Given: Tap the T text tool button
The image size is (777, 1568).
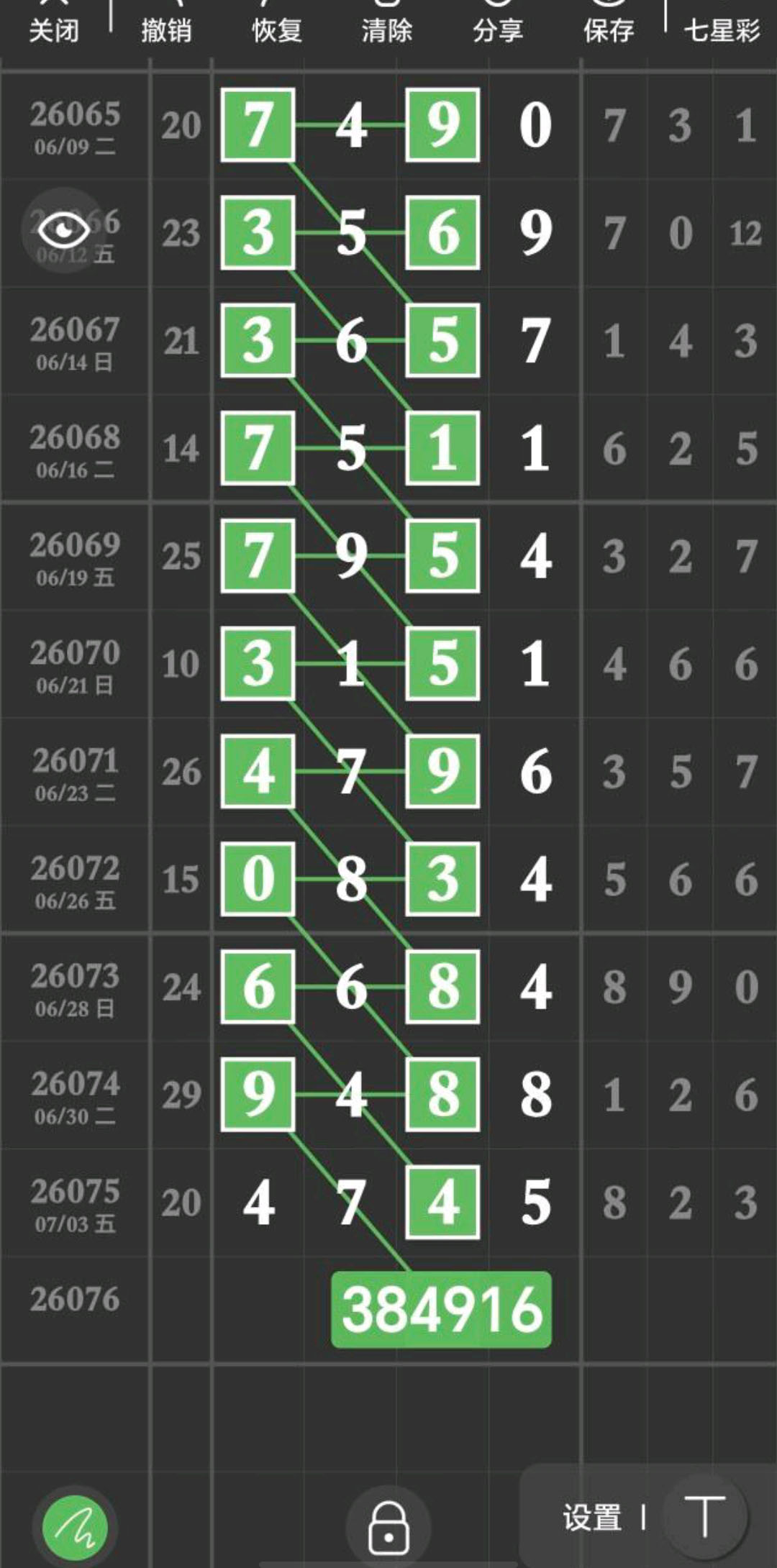Looking at the screenshot, I should 704,1516.
